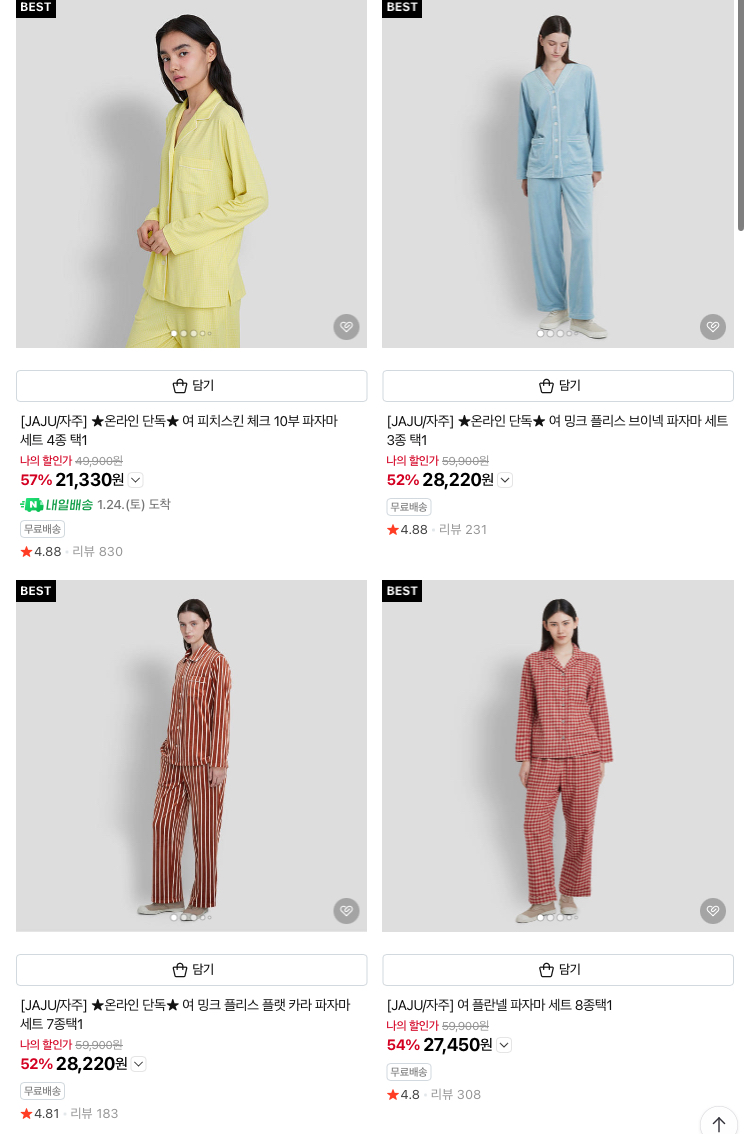
Task: Wishlist the blue mink fleece V-neck pajama
Action: coord(713,327)
